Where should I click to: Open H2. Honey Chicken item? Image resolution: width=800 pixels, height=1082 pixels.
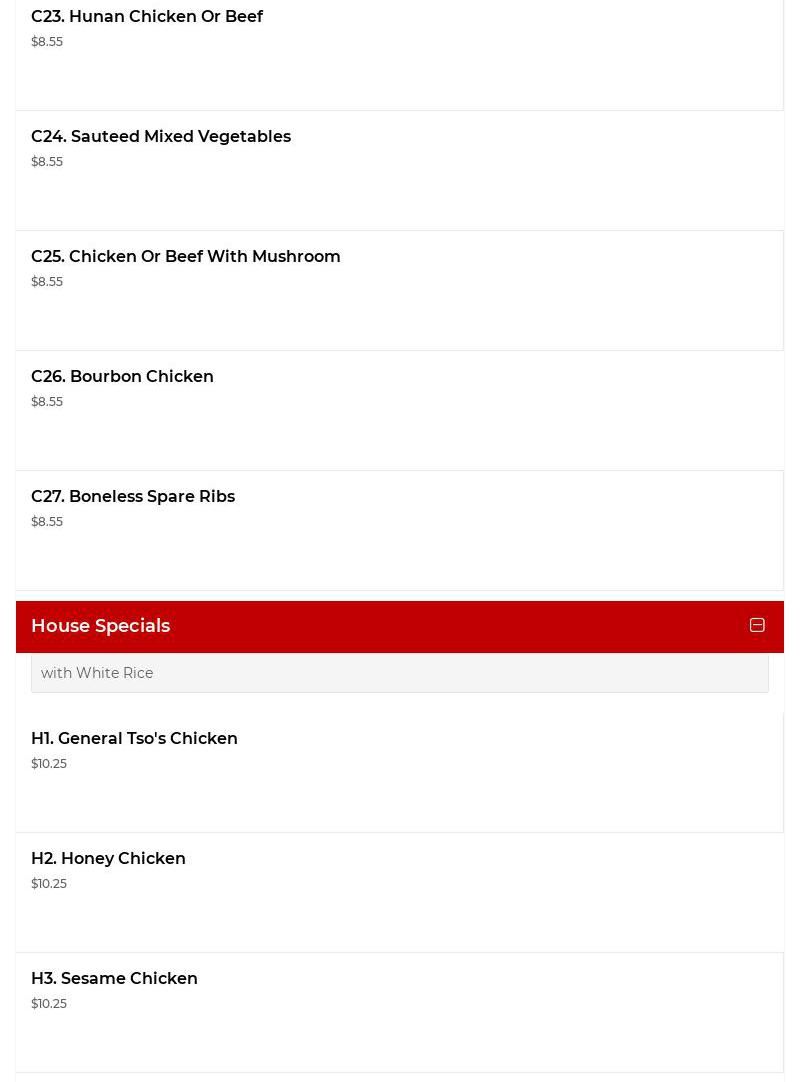(x=108, y=859)
